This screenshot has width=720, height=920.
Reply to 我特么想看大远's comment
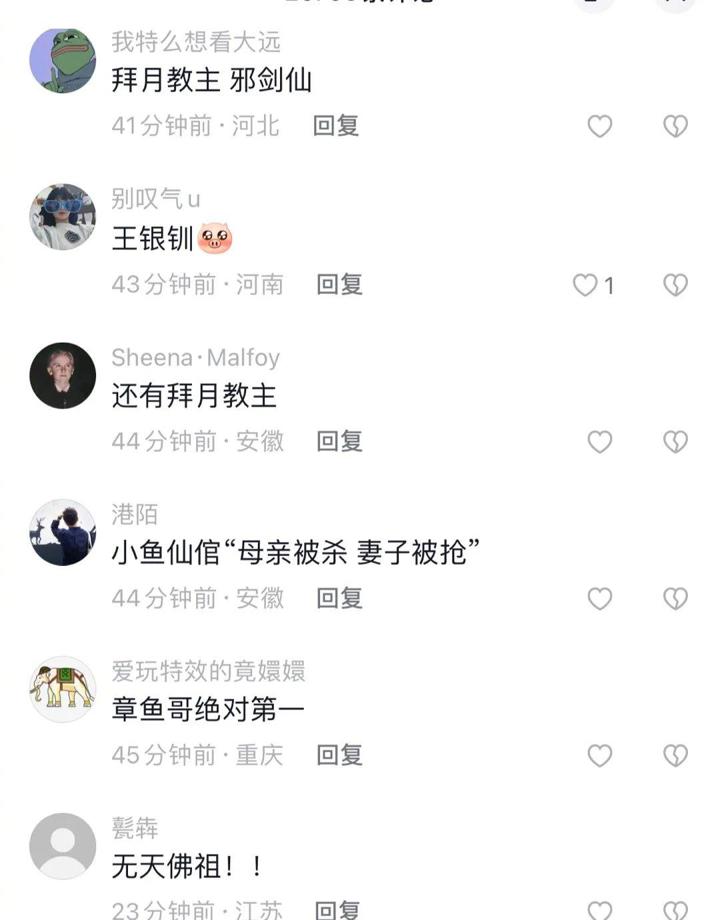pos(336,126)
